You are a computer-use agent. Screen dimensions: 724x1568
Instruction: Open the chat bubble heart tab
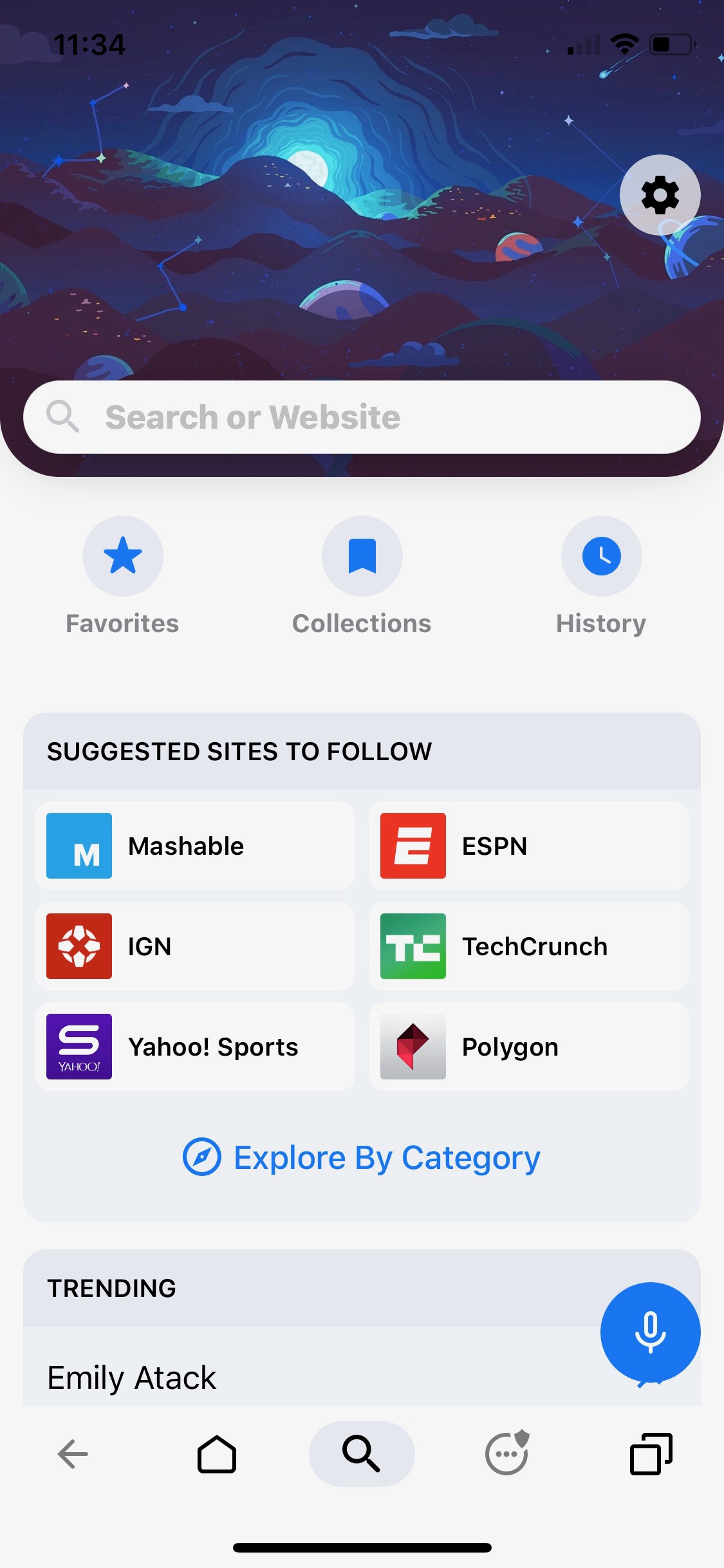point(507,1453)
